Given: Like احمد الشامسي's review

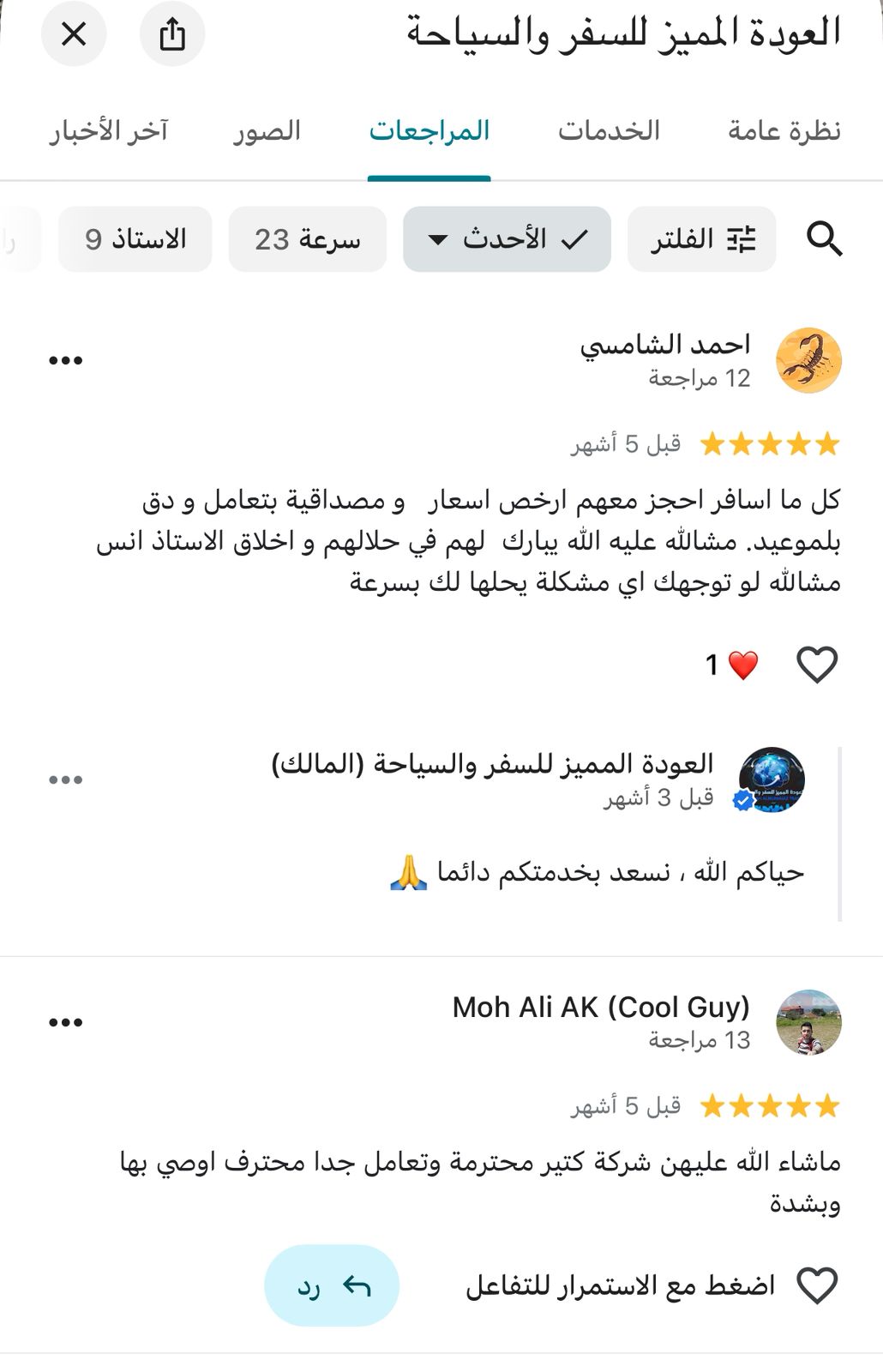Looking at the screenshot, I should coord(816,665).
